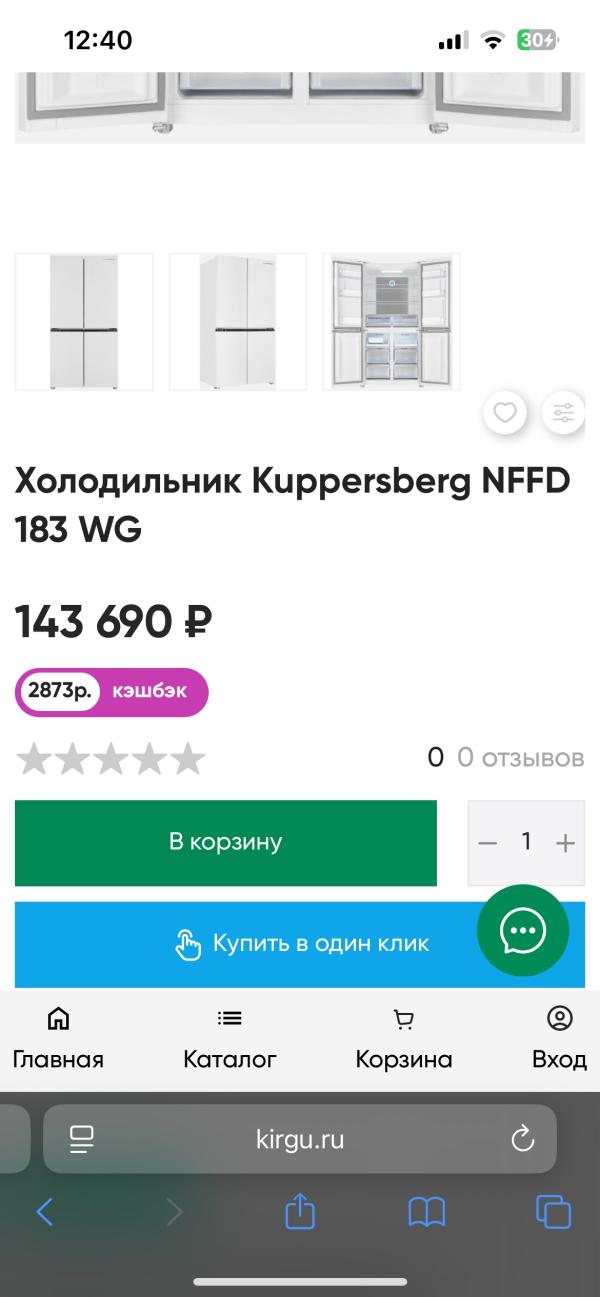
Task: Go back in Safari
Action: (x=44, y=1212)
